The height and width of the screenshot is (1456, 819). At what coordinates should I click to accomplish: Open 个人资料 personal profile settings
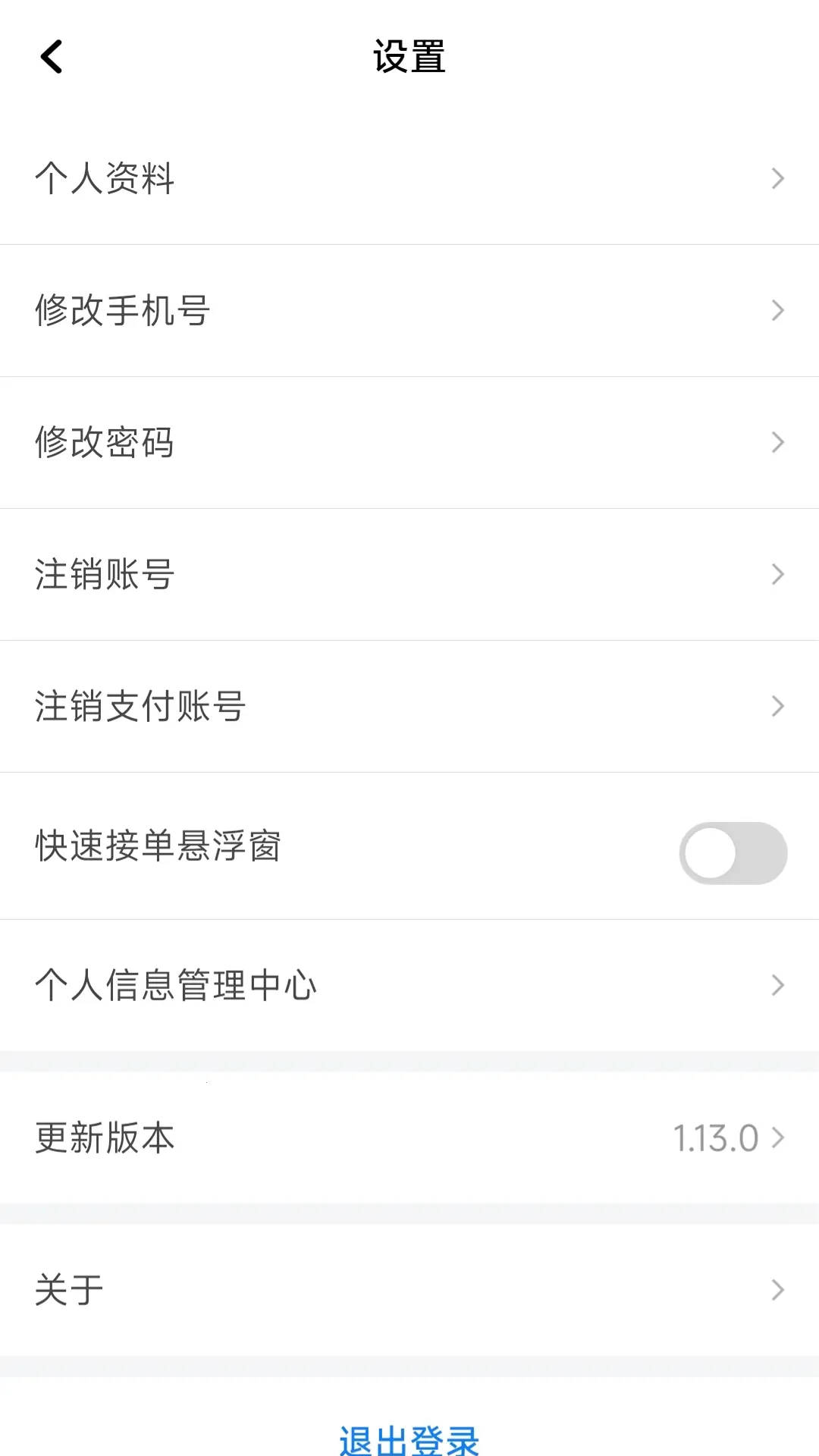point(105,177)
